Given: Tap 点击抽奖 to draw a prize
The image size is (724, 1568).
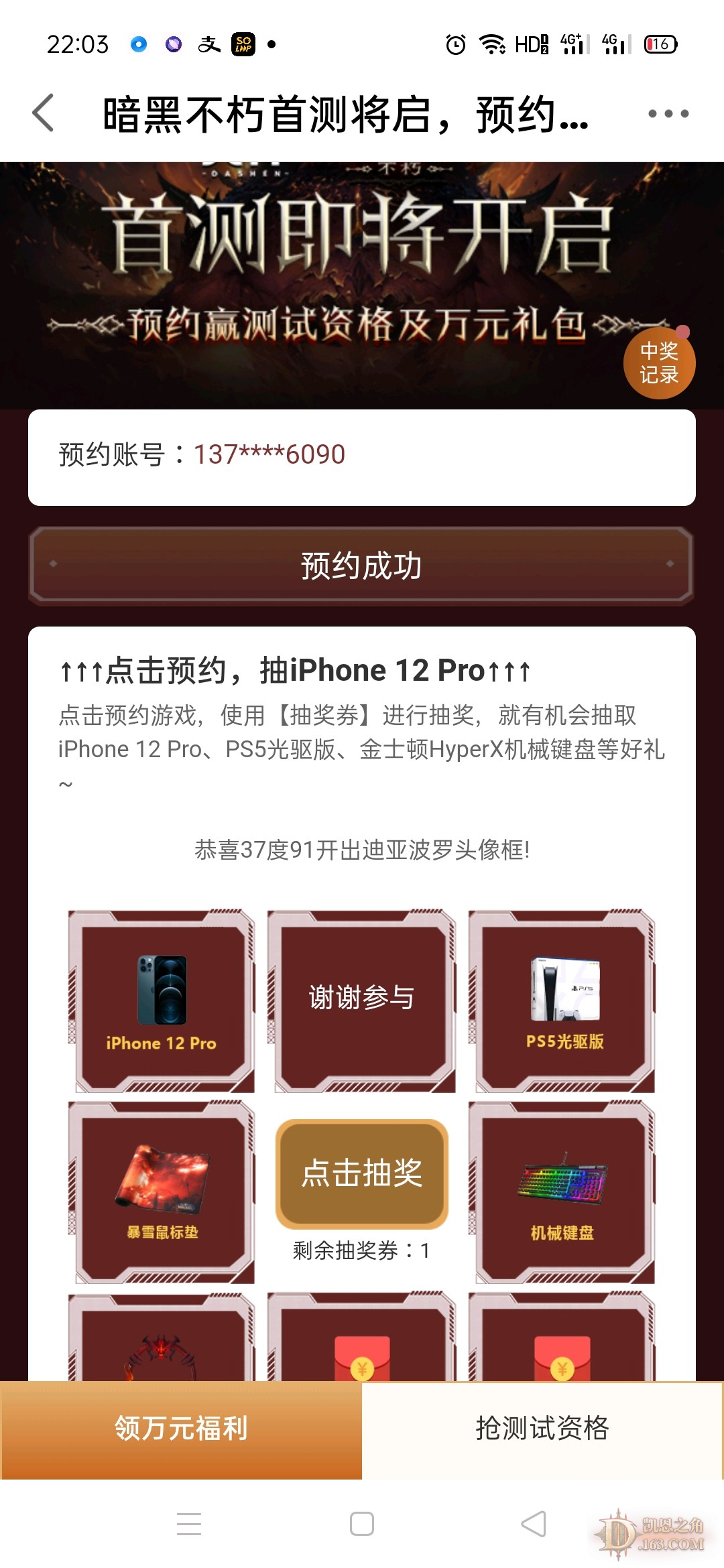Looking at the screenshot, I should [x=361, y=1173].
